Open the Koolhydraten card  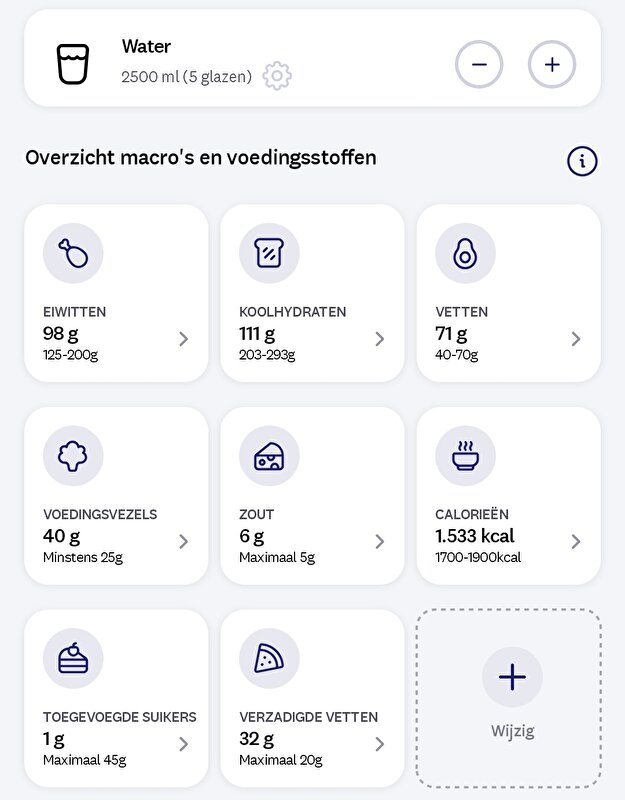312,293
